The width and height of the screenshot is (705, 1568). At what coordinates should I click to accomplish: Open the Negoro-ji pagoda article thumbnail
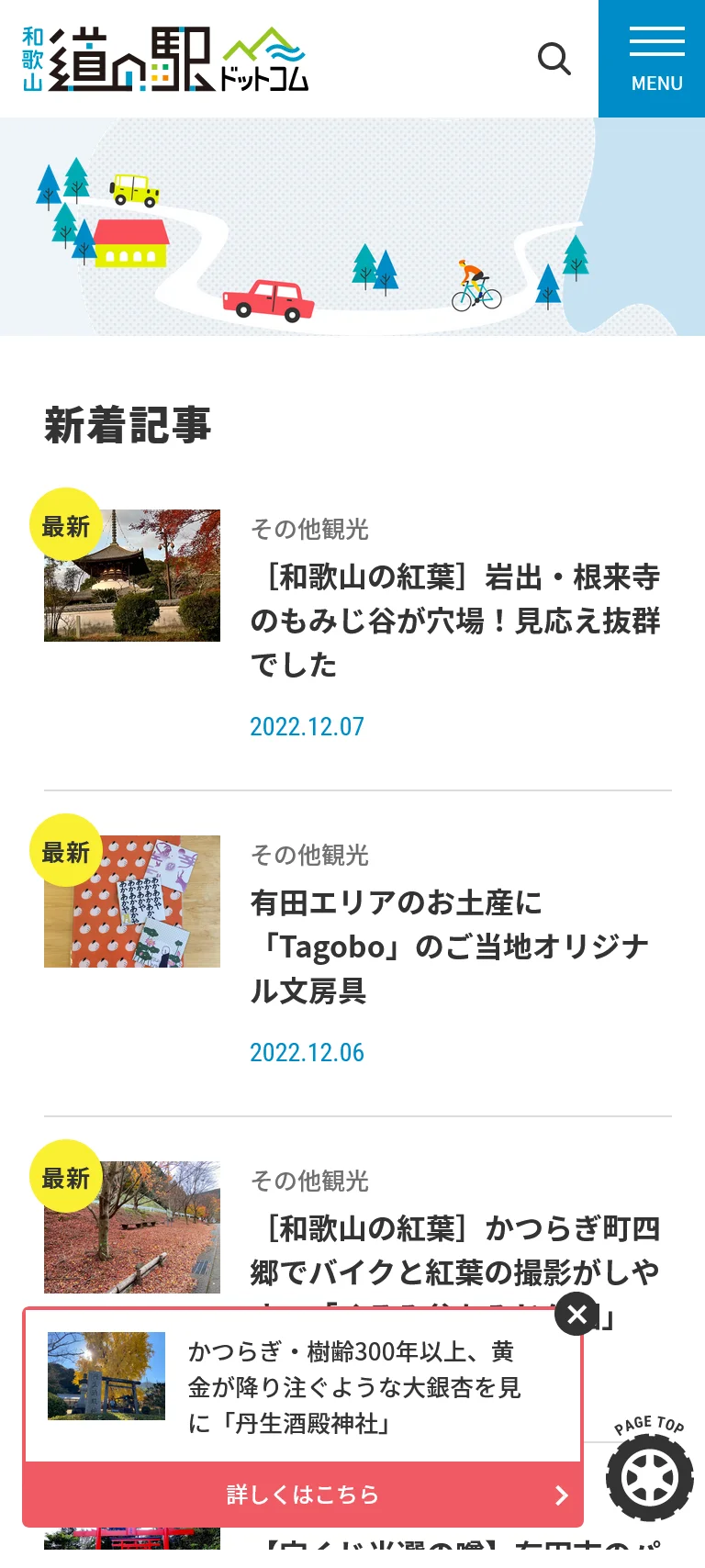[x=132, y=576]
